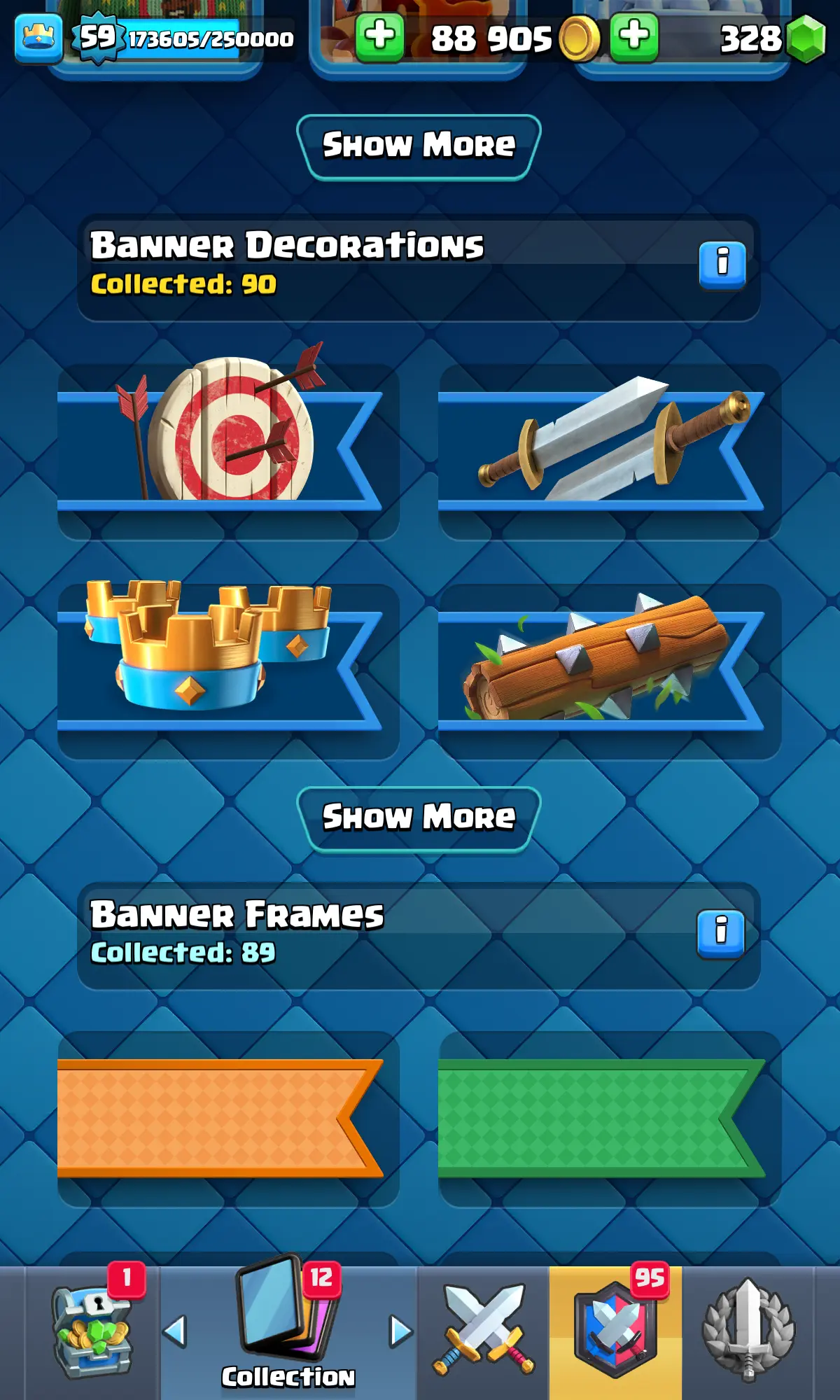The width and height of the screenshot is (840, 1400).
Task: Add more gold with the plus button
Action: coord(379,36)
